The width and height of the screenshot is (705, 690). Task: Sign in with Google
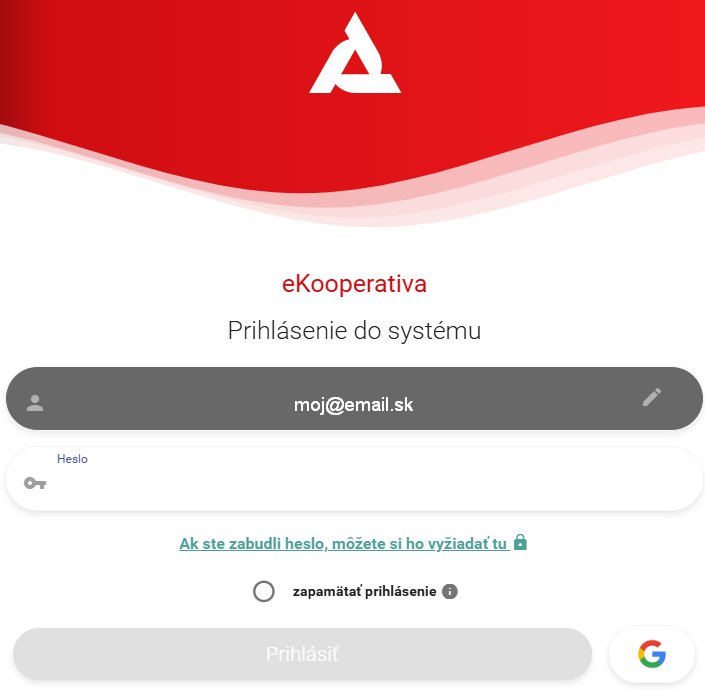[x=652, y=655]
